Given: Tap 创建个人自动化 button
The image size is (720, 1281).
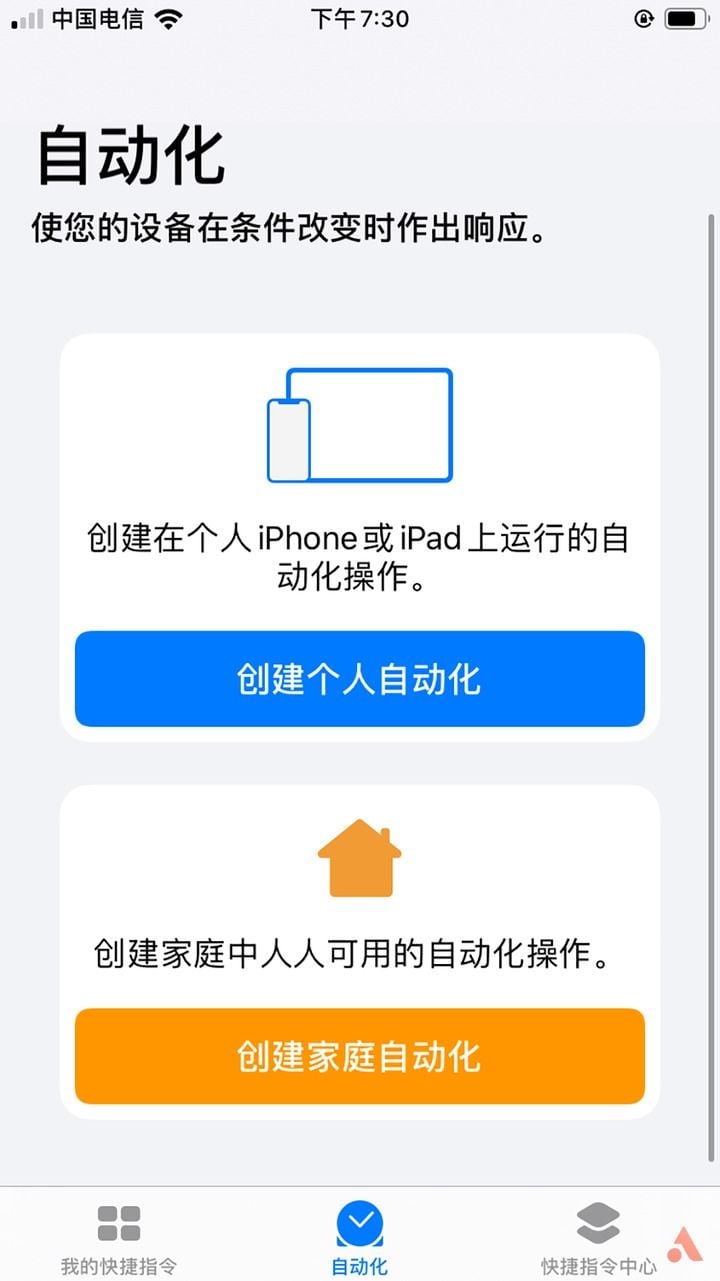Looking at the screenshot, I should [x=359, y=679].
